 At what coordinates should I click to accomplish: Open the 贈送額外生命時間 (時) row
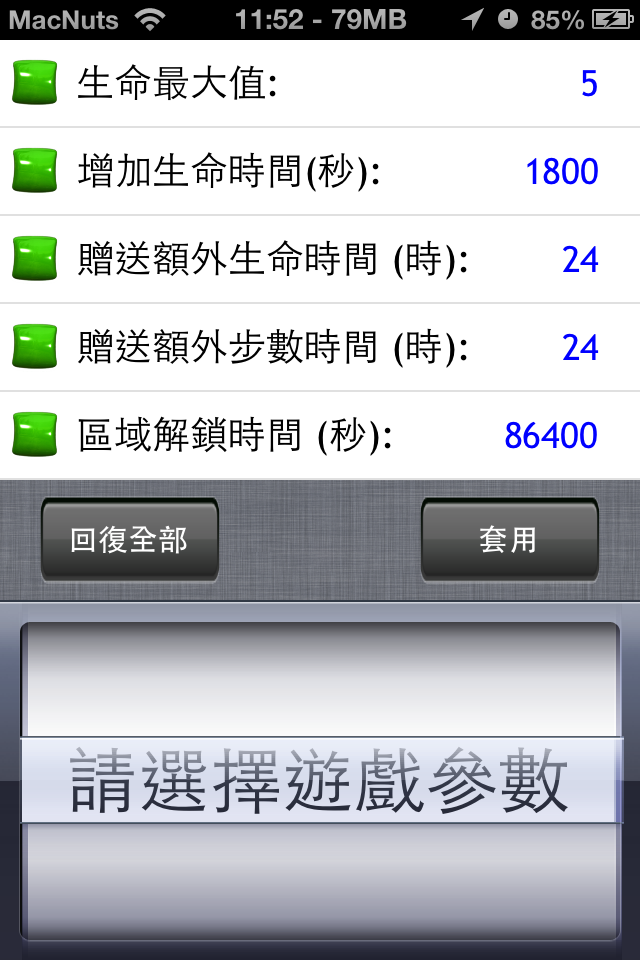click(x=320, y=260)
